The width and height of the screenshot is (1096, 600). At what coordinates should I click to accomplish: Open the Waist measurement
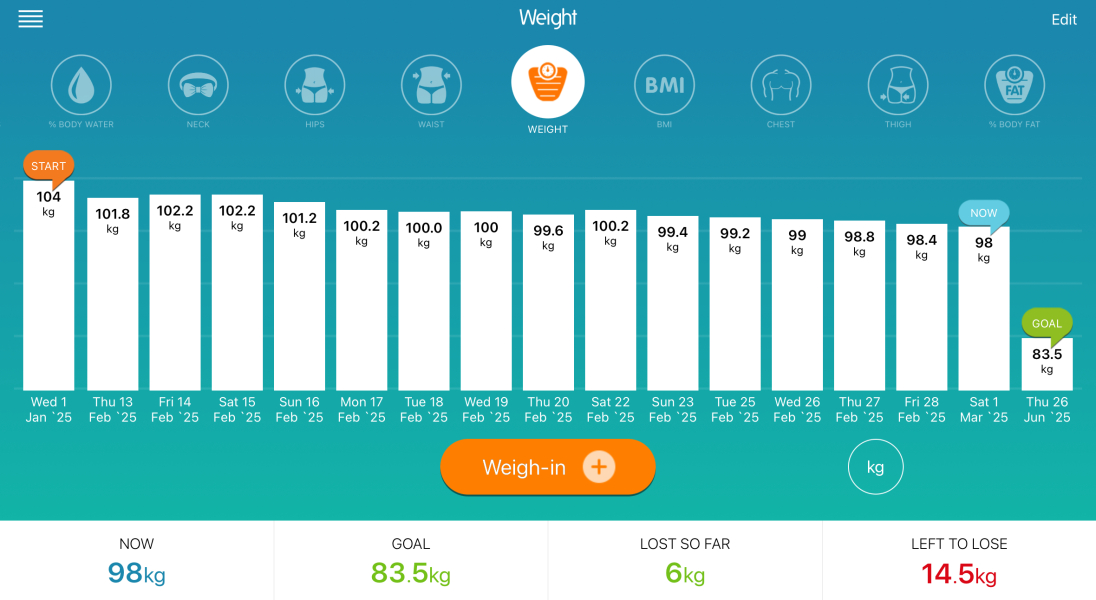tap(431, 86)
